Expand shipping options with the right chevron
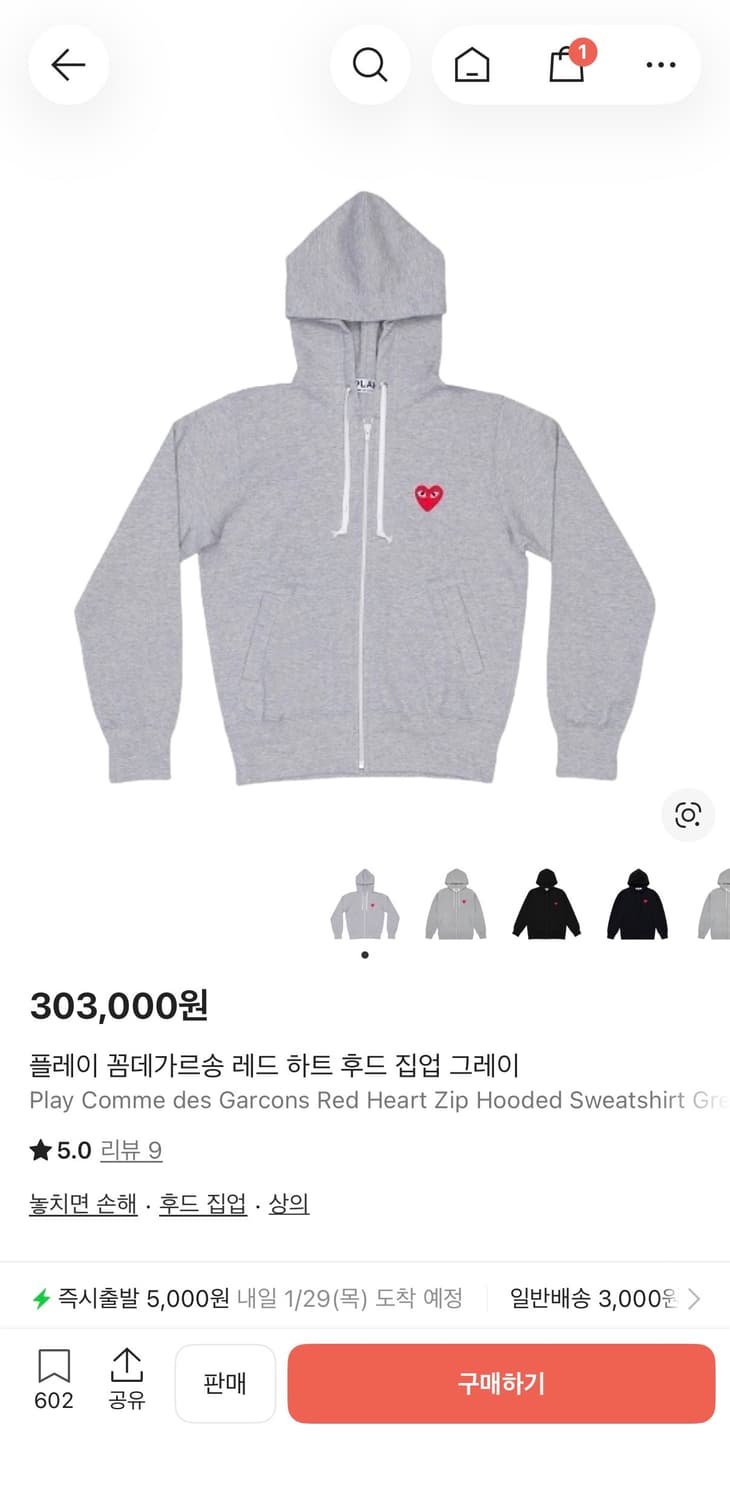 (694, 1297)
